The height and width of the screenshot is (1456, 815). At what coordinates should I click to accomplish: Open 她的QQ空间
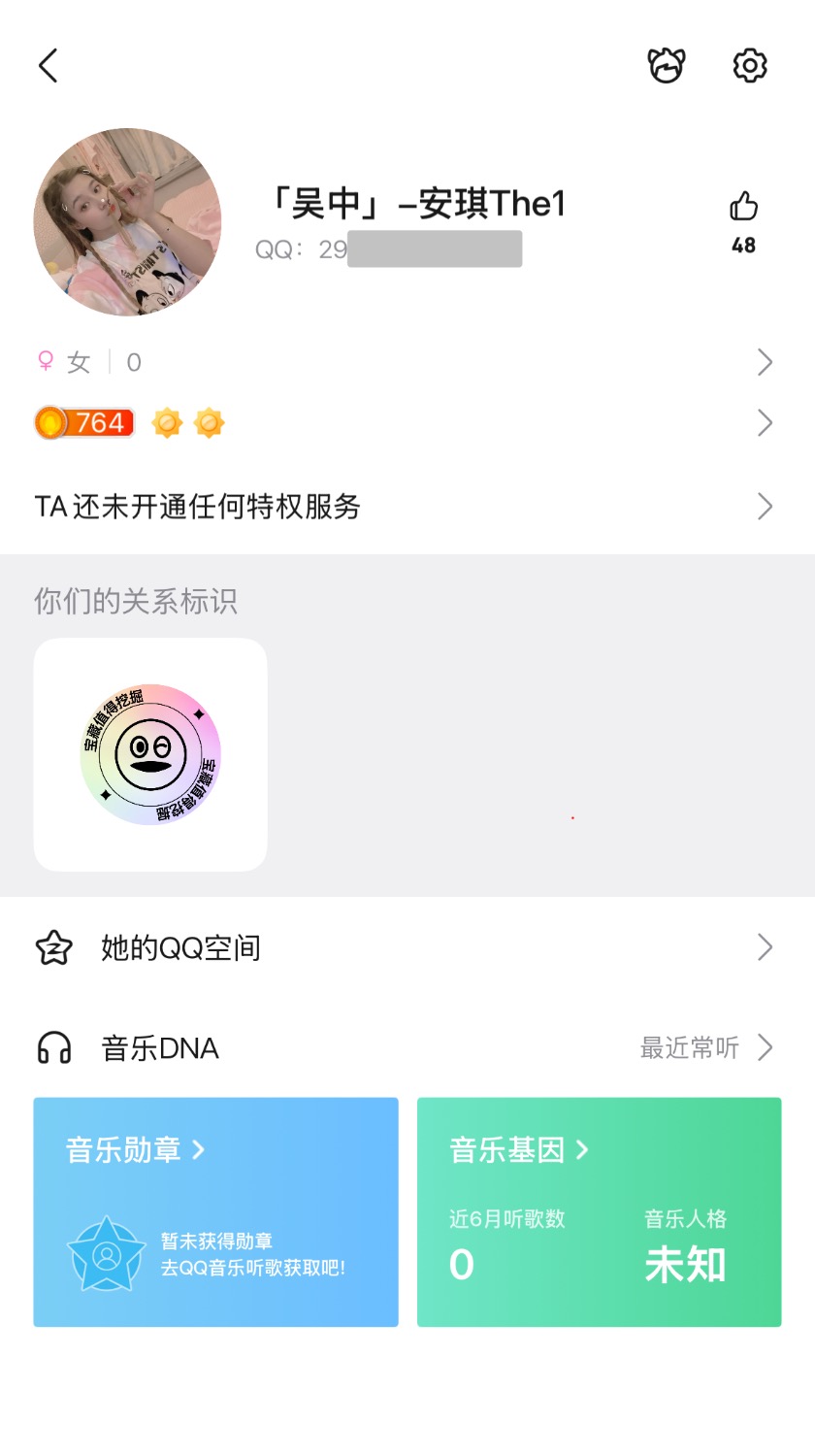407,947
